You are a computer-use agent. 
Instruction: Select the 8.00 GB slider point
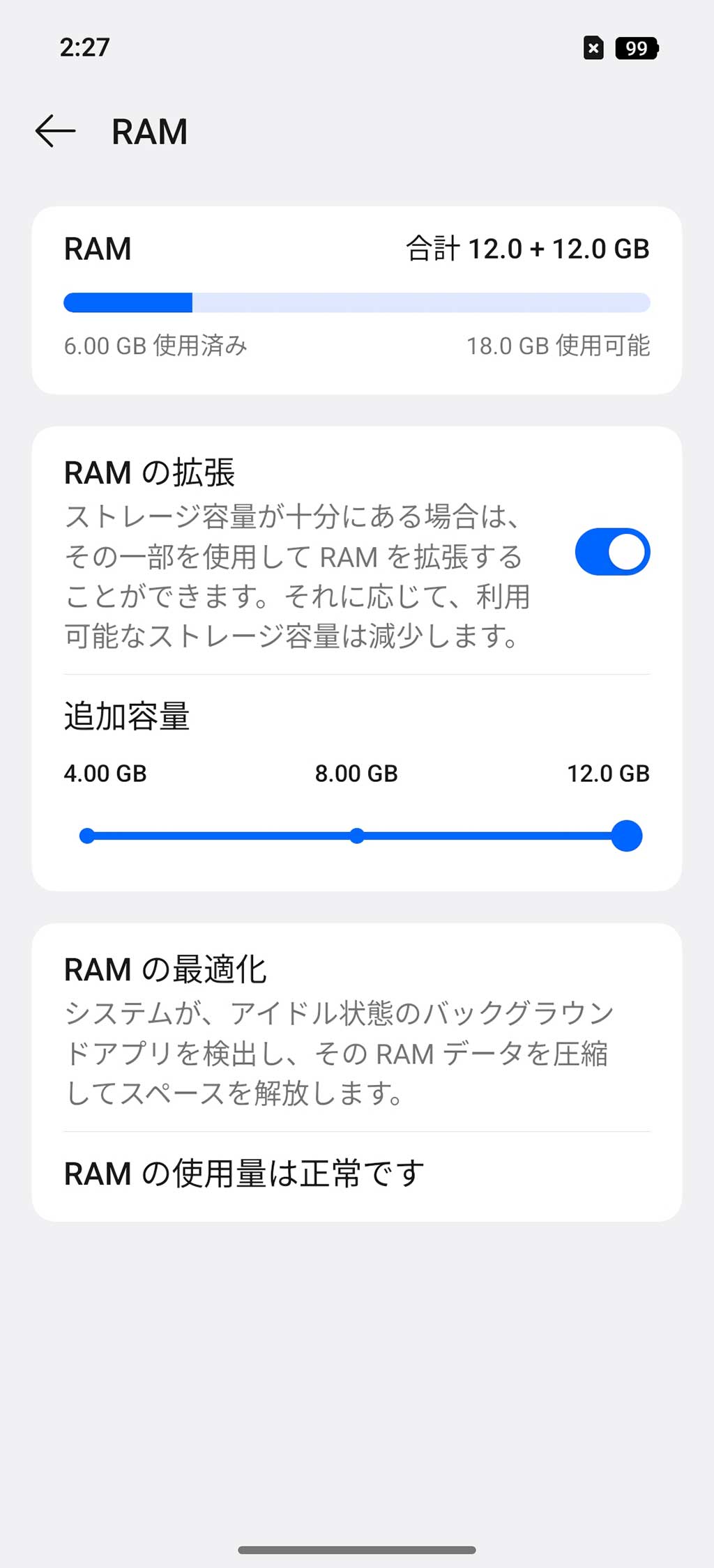[357, 836]
